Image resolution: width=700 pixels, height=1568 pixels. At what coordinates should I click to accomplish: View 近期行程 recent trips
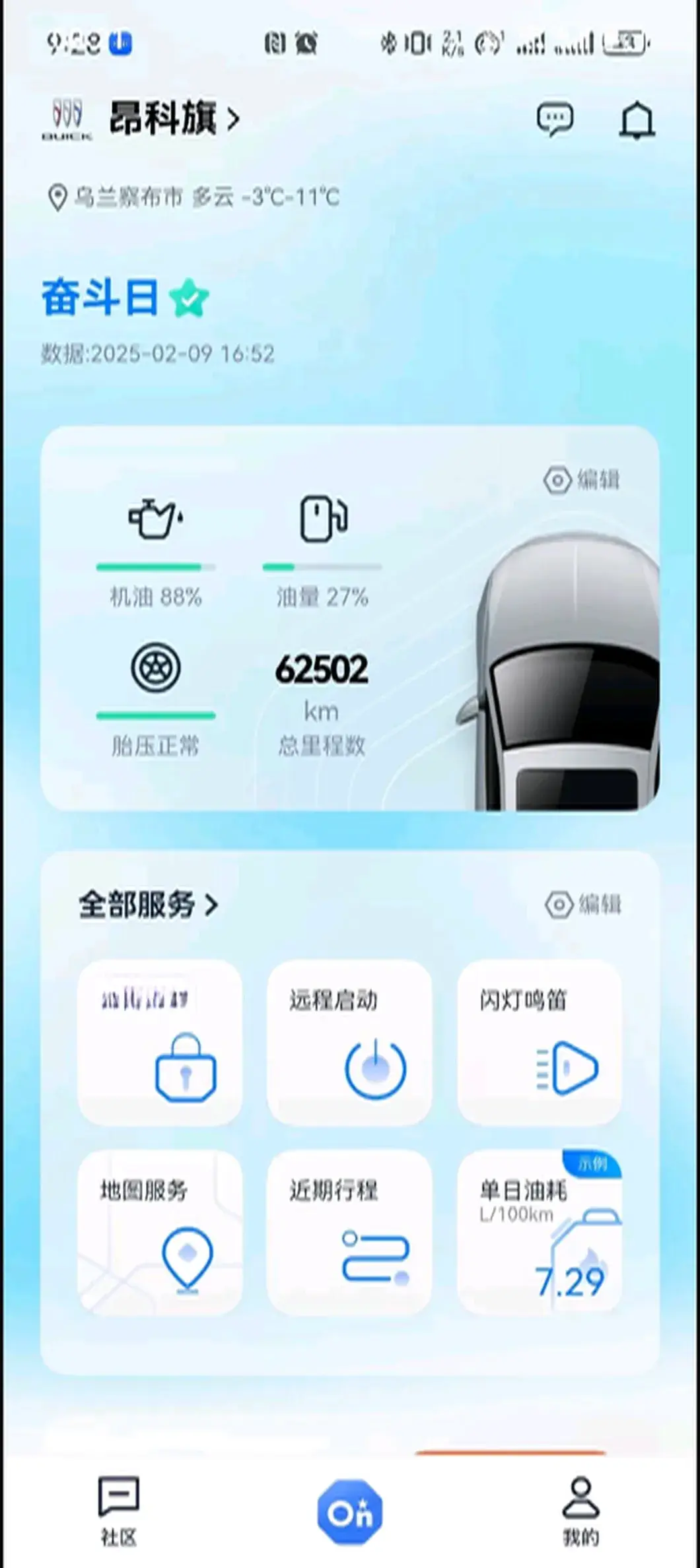click(349, 1231)
